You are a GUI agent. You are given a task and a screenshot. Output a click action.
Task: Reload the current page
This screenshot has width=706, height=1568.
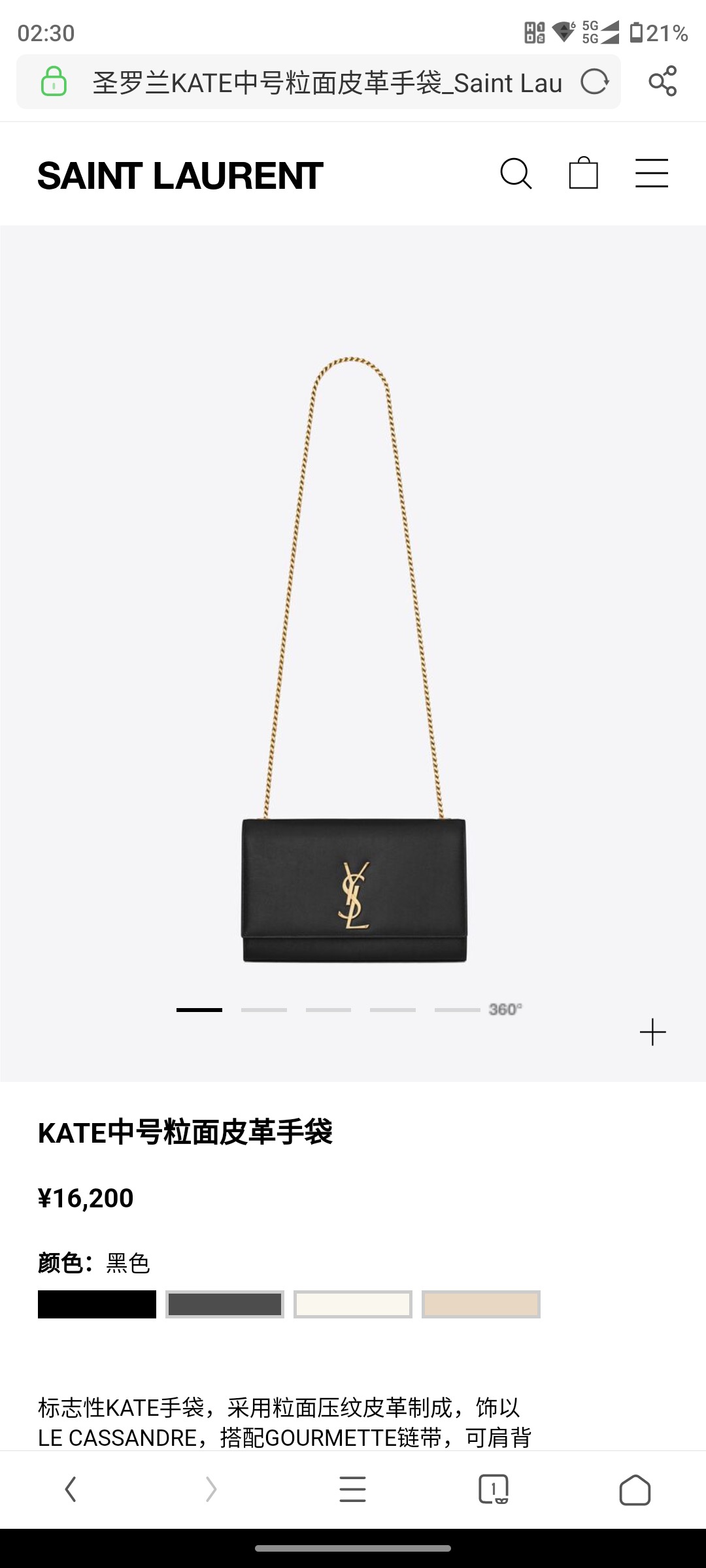[x=594, y=82]
